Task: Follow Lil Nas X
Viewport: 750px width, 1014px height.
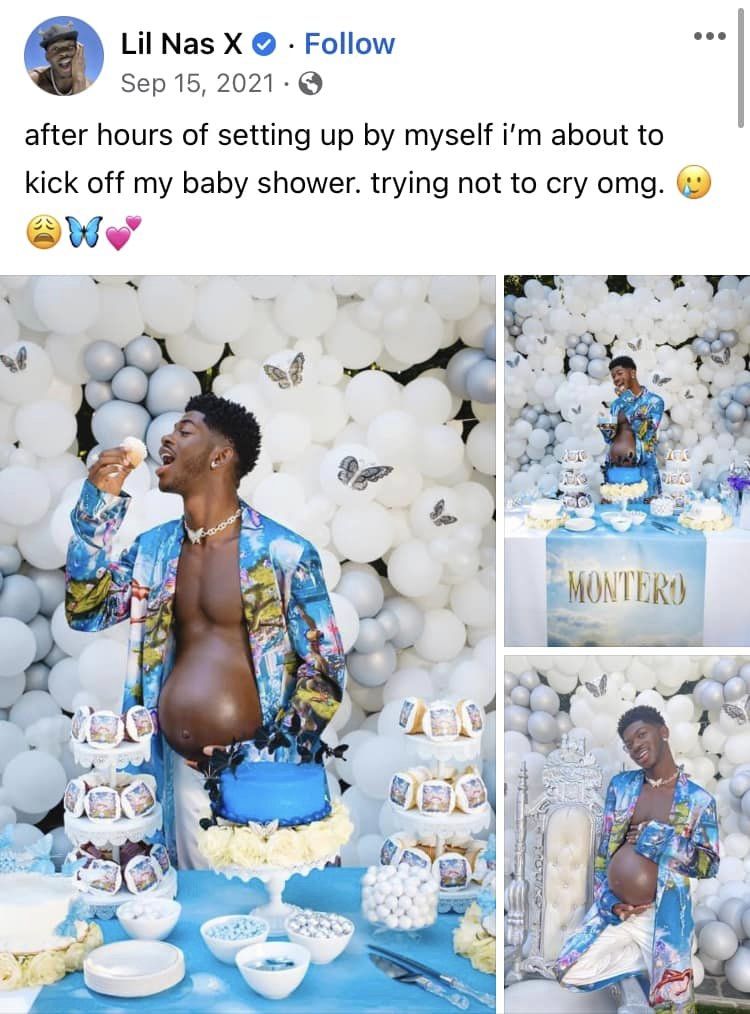Action: click(x=349, y=44)
